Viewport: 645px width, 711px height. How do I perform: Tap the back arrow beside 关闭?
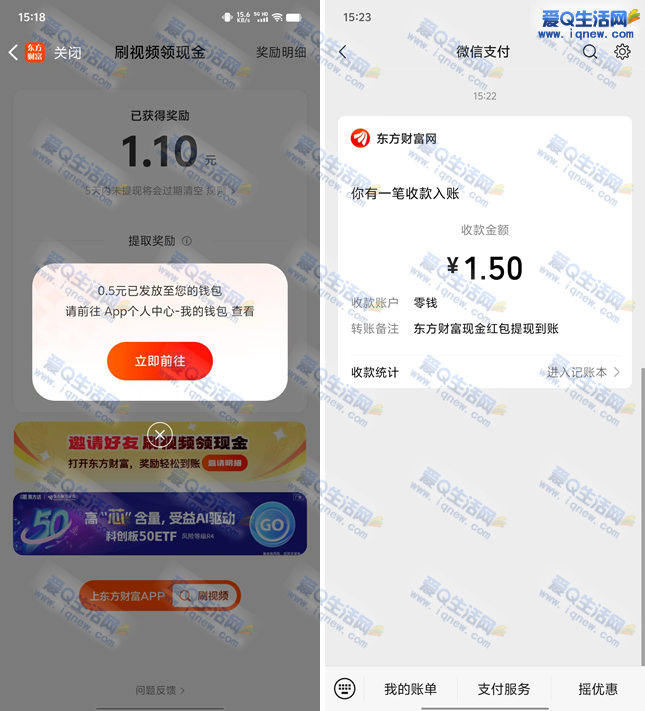pos(13,52)
